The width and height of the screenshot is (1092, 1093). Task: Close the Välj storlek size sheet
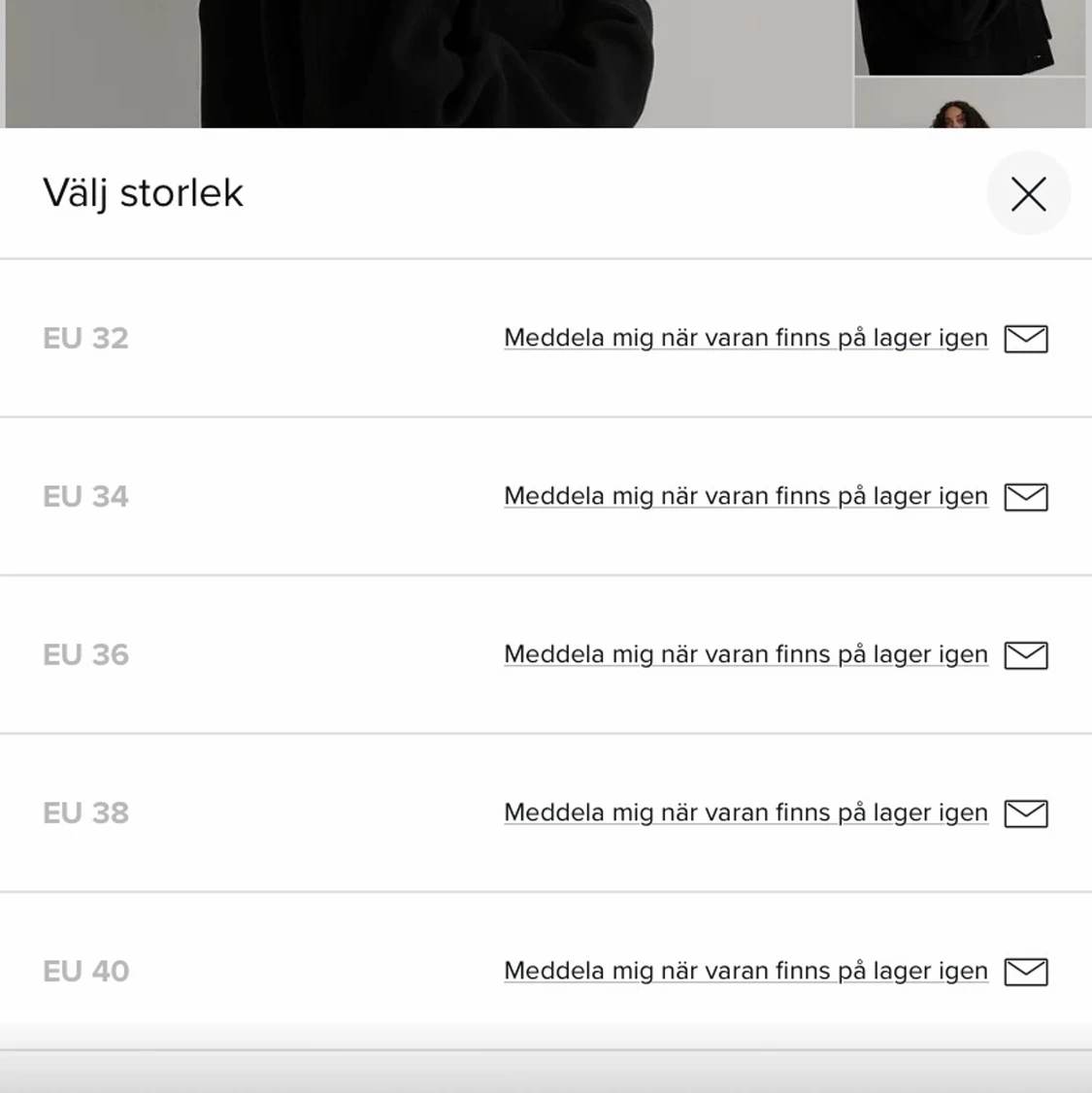(x=1028, y=193)
